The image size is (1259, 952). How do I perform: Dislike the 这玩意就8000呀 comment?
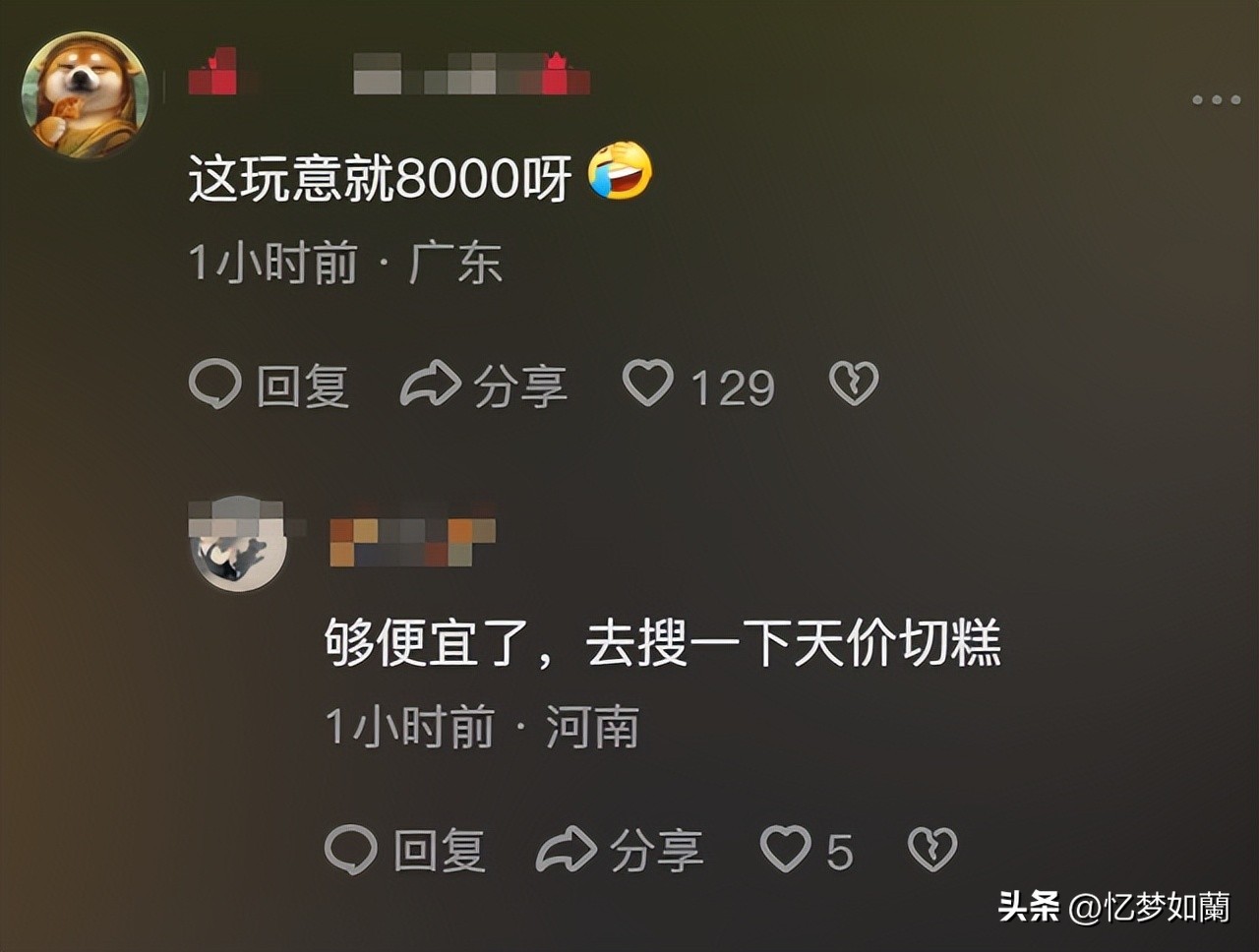pos(853,384)
